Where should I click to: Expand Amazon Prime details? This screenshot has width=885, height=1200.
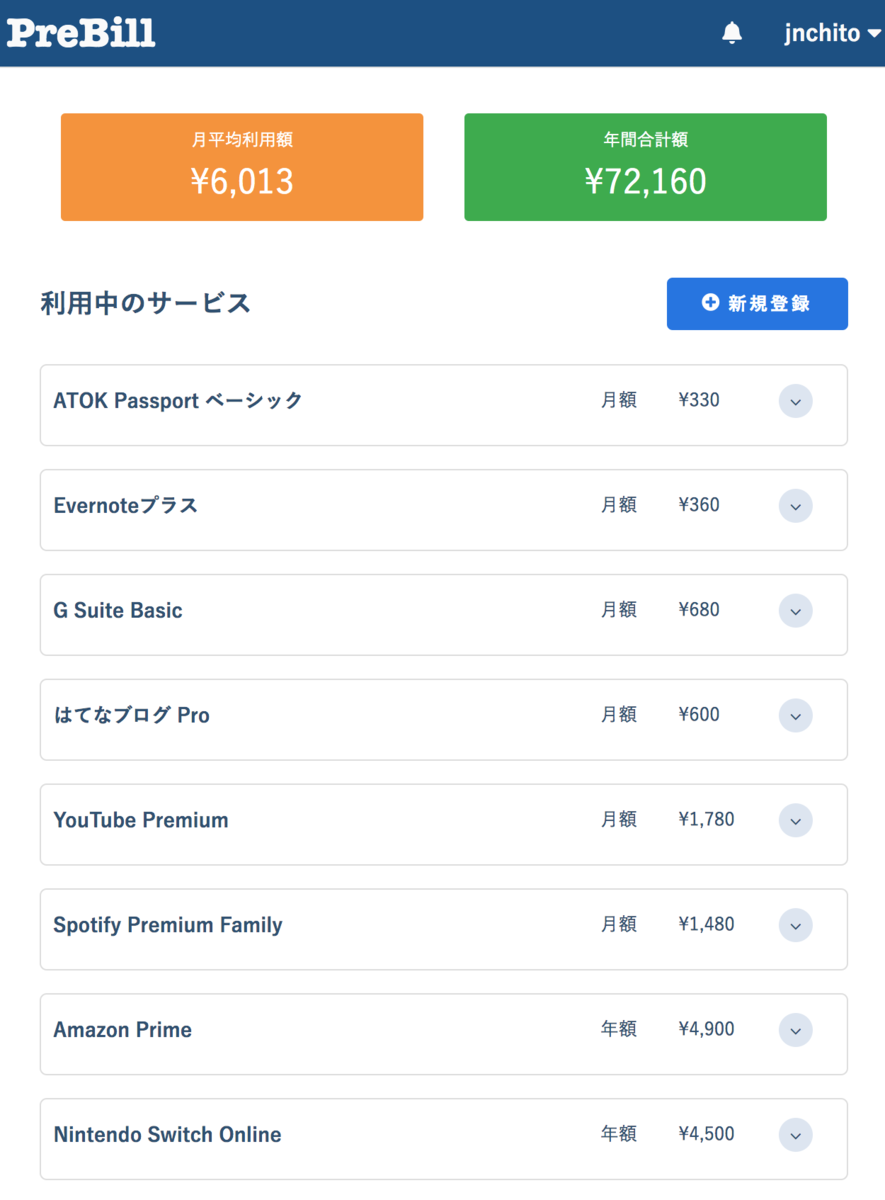pyautogui.click(x=795, y=1029)
